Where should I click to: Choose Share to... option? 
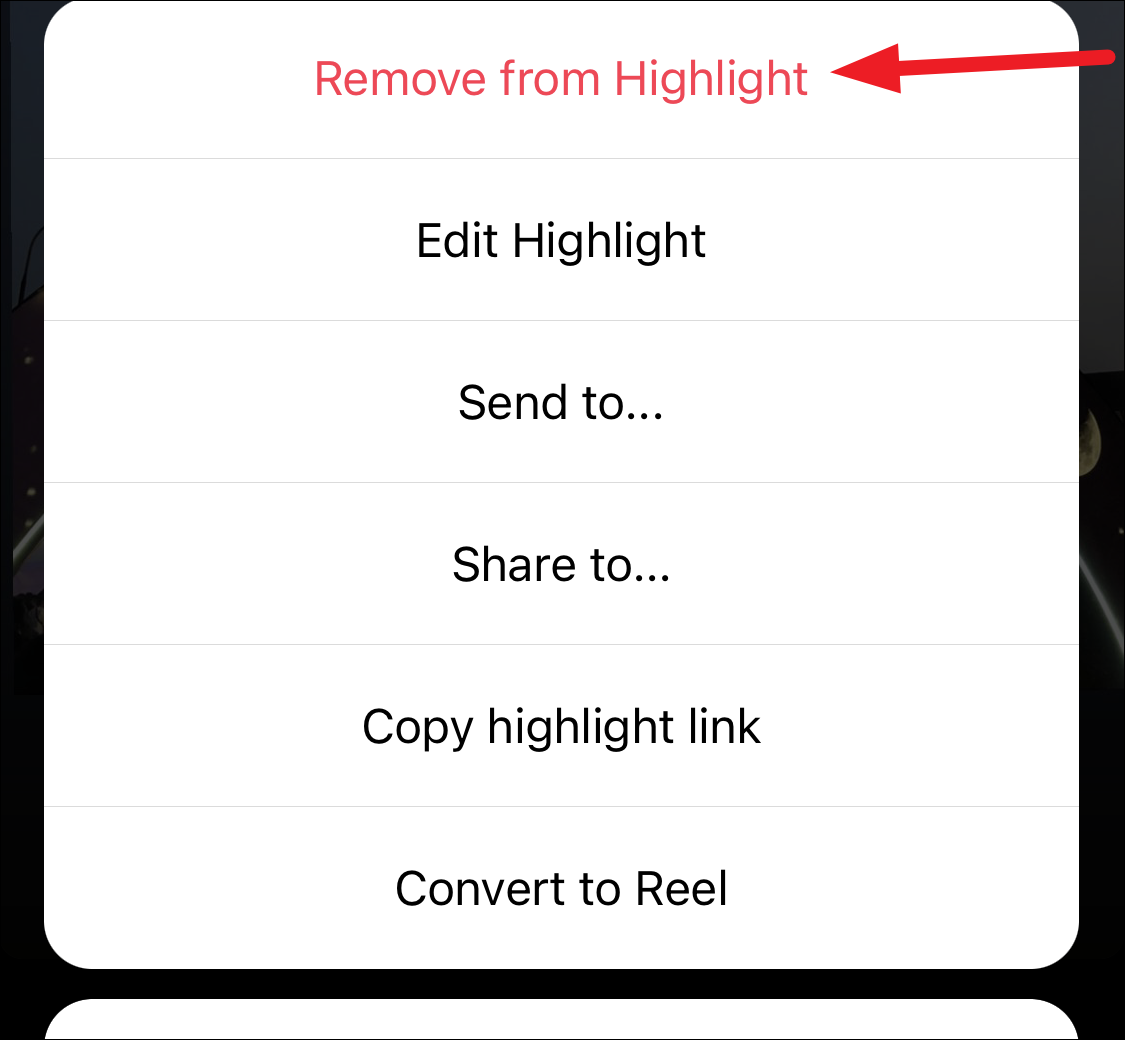(x=561, y=564)
